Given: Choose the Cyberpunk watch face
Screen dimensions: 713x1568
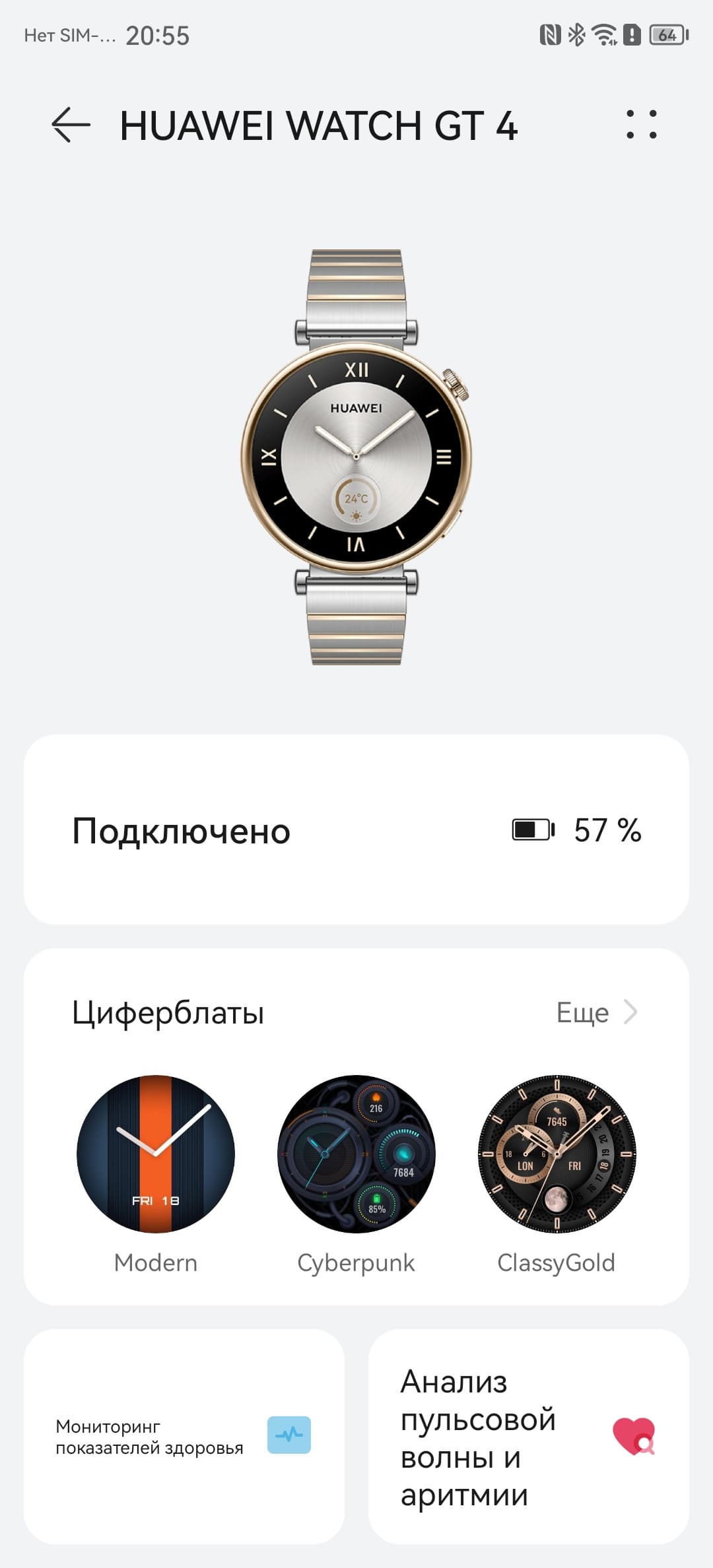Looking at the screenshot, I should [356, 1154].
